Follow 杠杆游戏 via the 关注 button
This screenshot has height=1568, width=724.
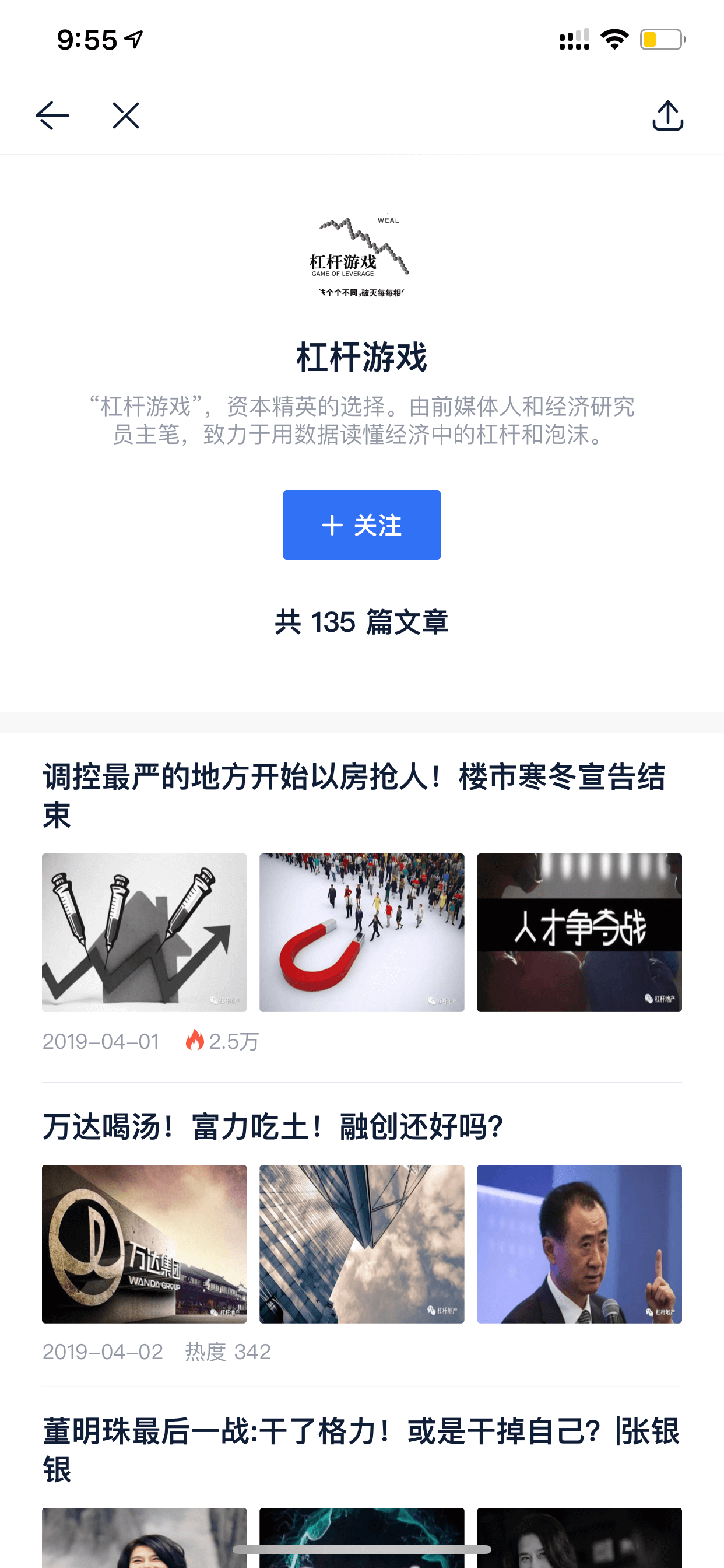(x=361, y=524)
